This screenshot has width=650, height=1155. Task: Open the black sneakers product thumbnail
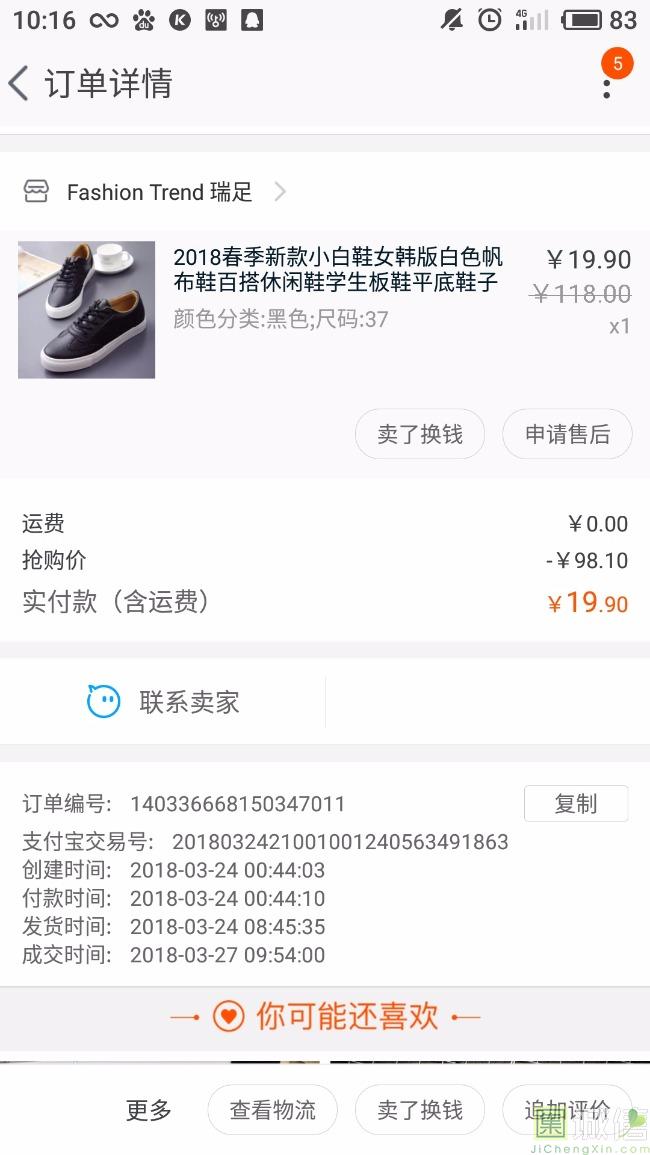87,310
